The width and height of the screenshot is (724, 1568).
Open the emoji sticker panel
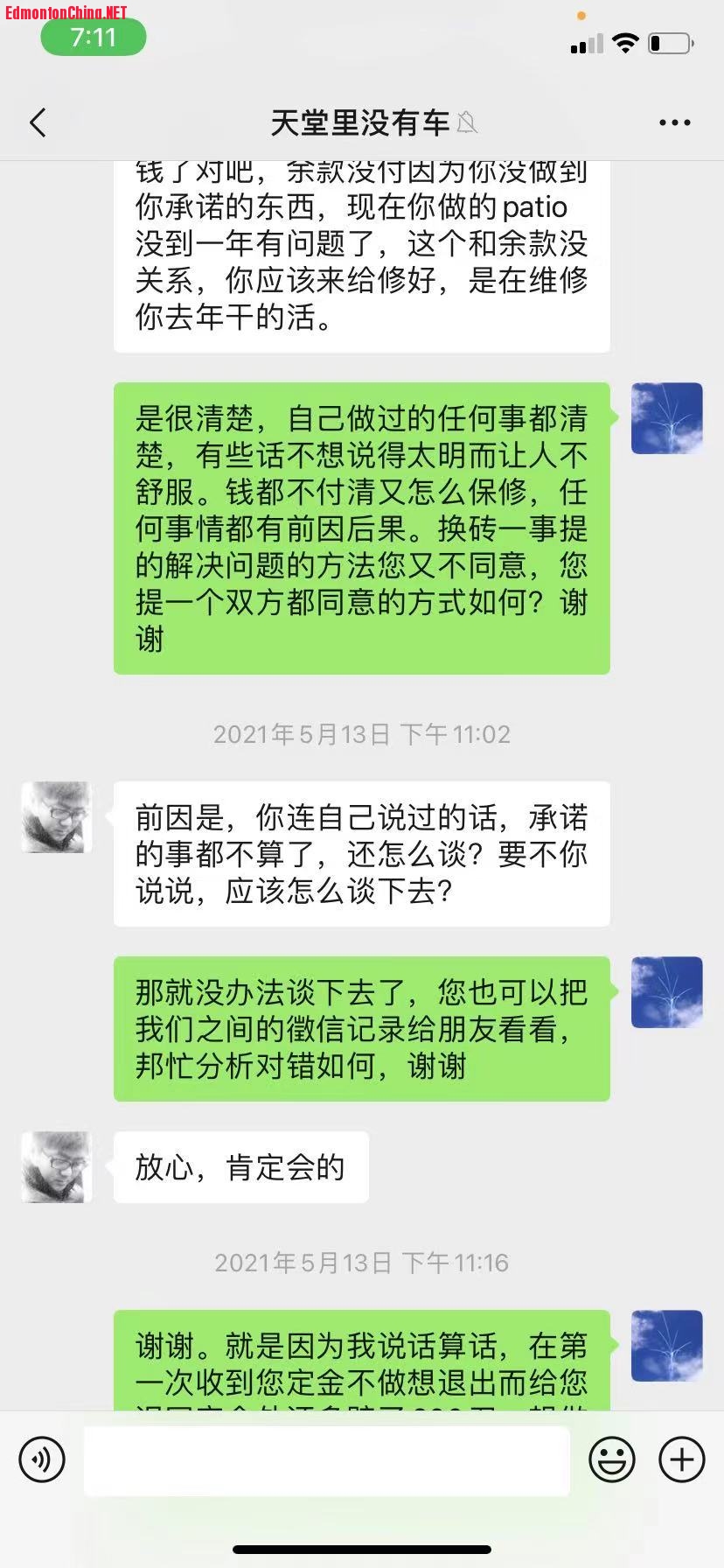tap(611, 1459)
